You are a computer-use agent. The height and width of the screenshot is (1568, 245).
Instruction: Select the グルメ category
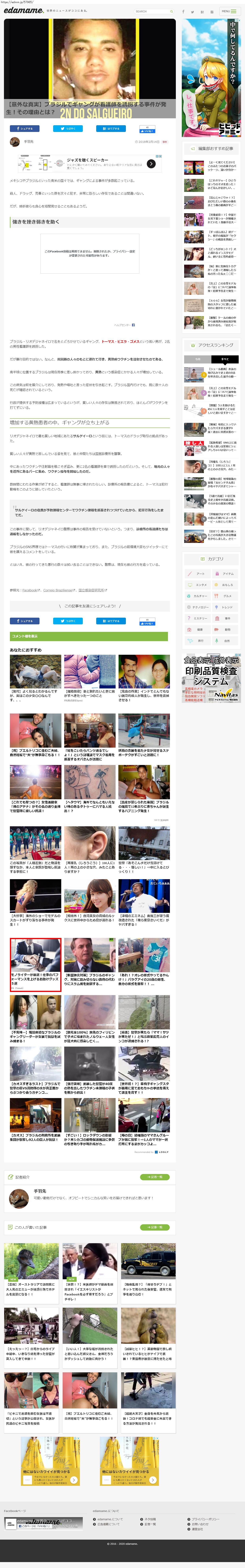(225, 596)
